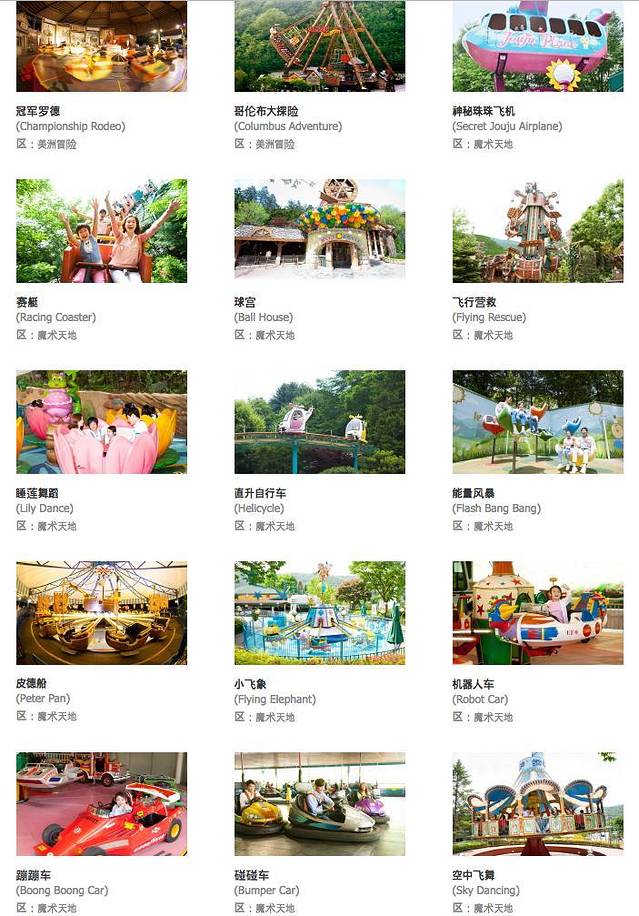Open the Sky Dancing attraction
Viewport: 639px width, 916px height.
[x=537, y=804]
